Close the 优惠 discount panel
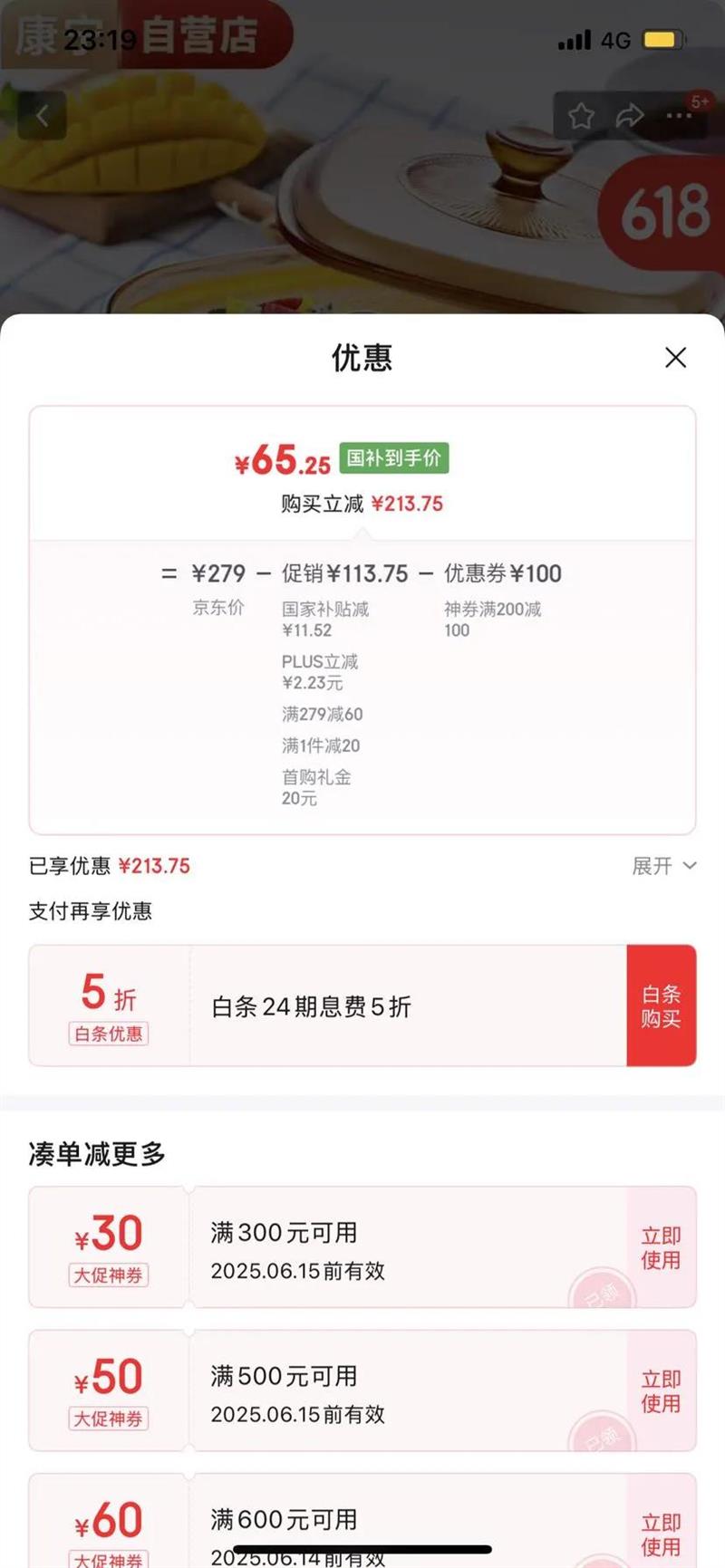The image size is (725, 1568). tap(675, 358)
